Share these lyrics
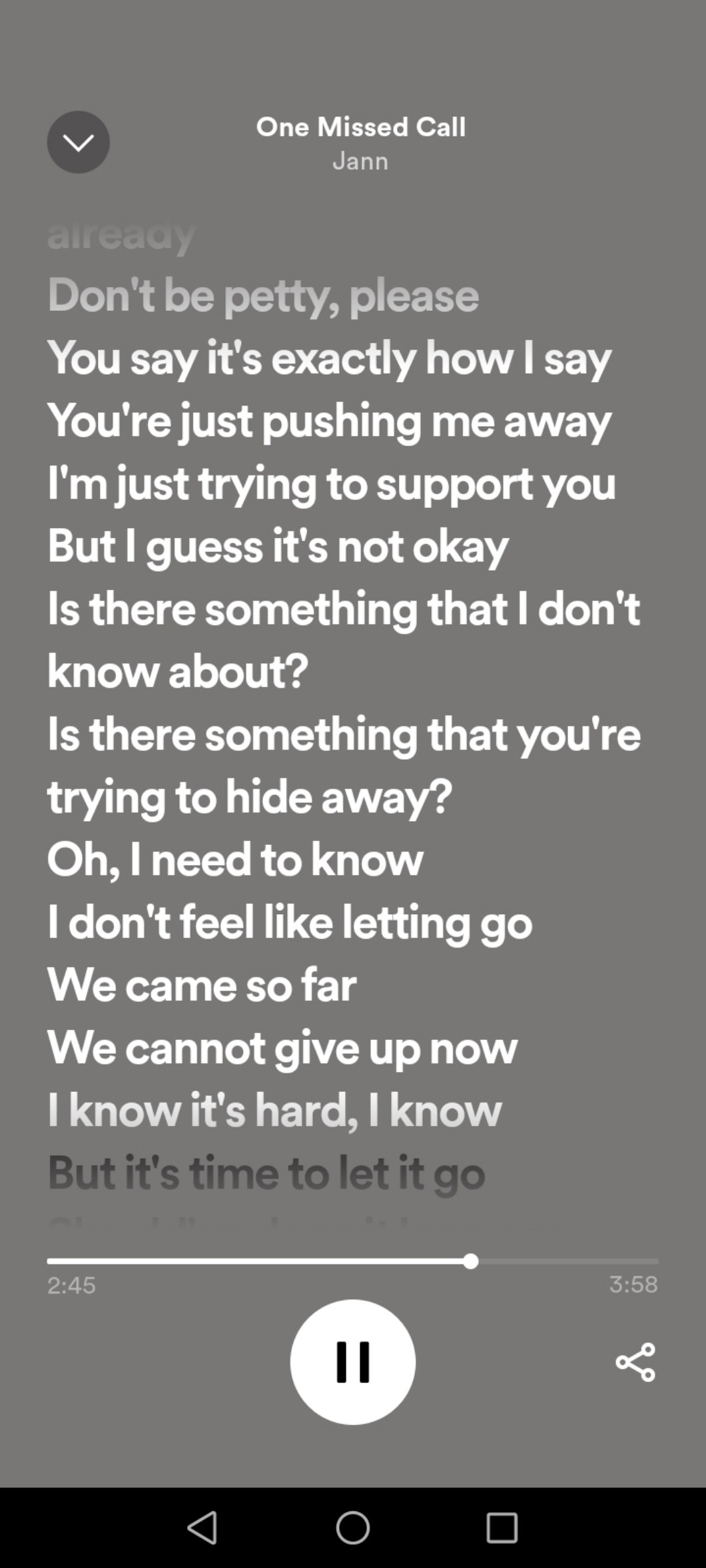The image size is (706, 1568). (x=635, y=1362)
